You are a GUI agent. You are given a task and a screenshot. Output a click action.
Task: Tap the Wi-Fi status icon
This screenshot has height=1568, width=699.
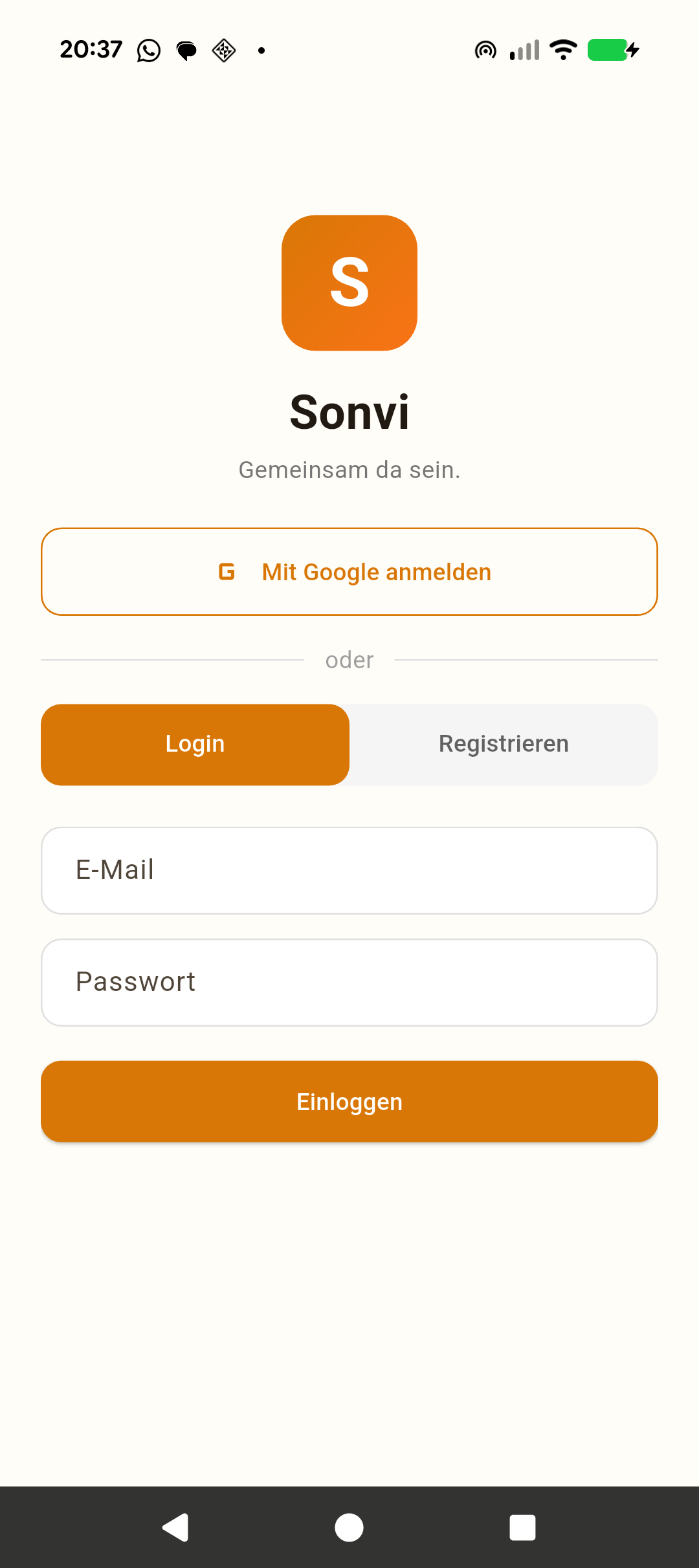[562, 49]
